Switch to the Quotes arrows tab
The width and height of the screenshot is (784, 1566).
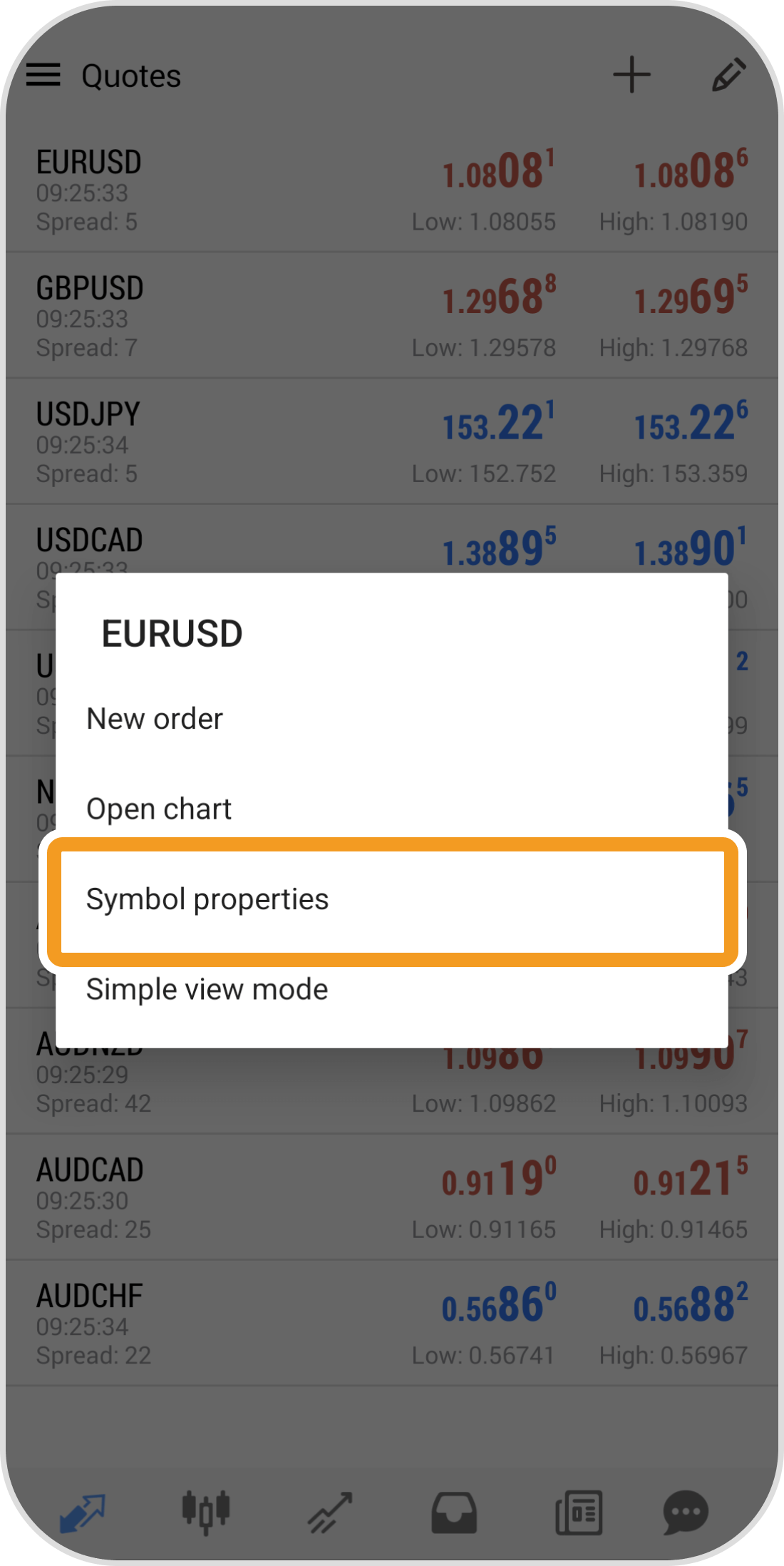(x=82, y=1512)
